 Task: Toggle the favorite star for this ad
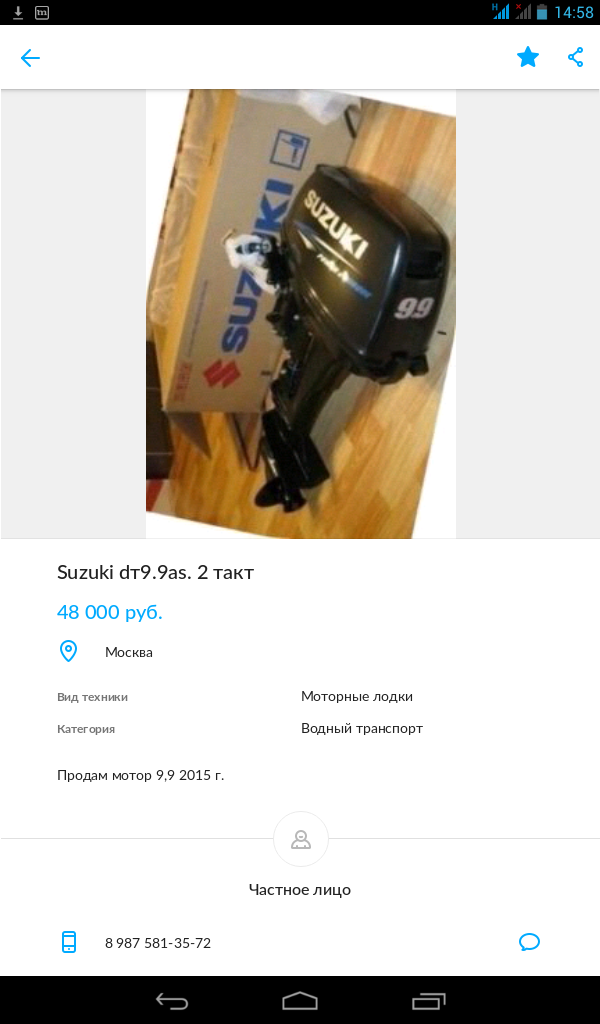pyautogui.click(x=528, y=58)
